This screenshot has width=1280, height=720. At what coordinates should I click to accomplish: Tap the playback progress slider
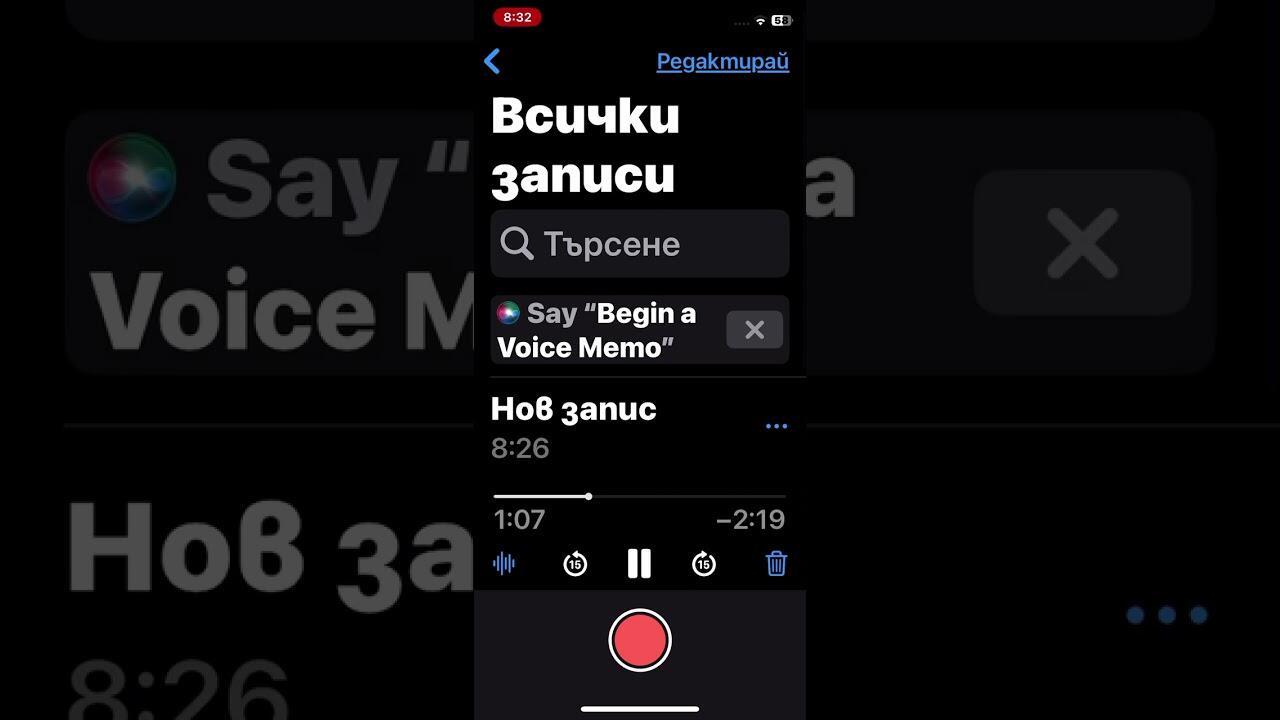639,496
